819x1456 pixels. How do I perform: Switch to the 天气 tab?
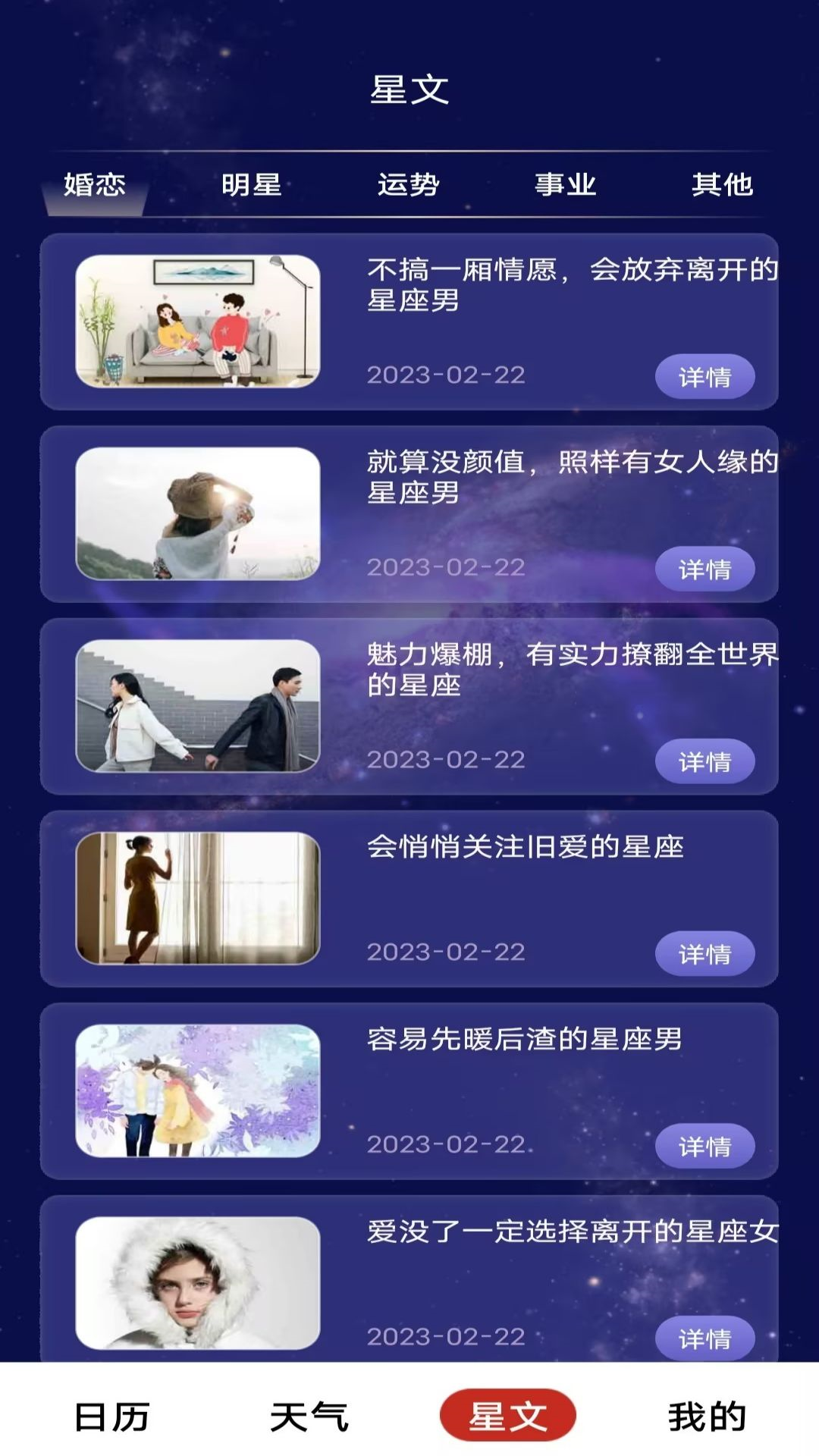point(309,1416)
